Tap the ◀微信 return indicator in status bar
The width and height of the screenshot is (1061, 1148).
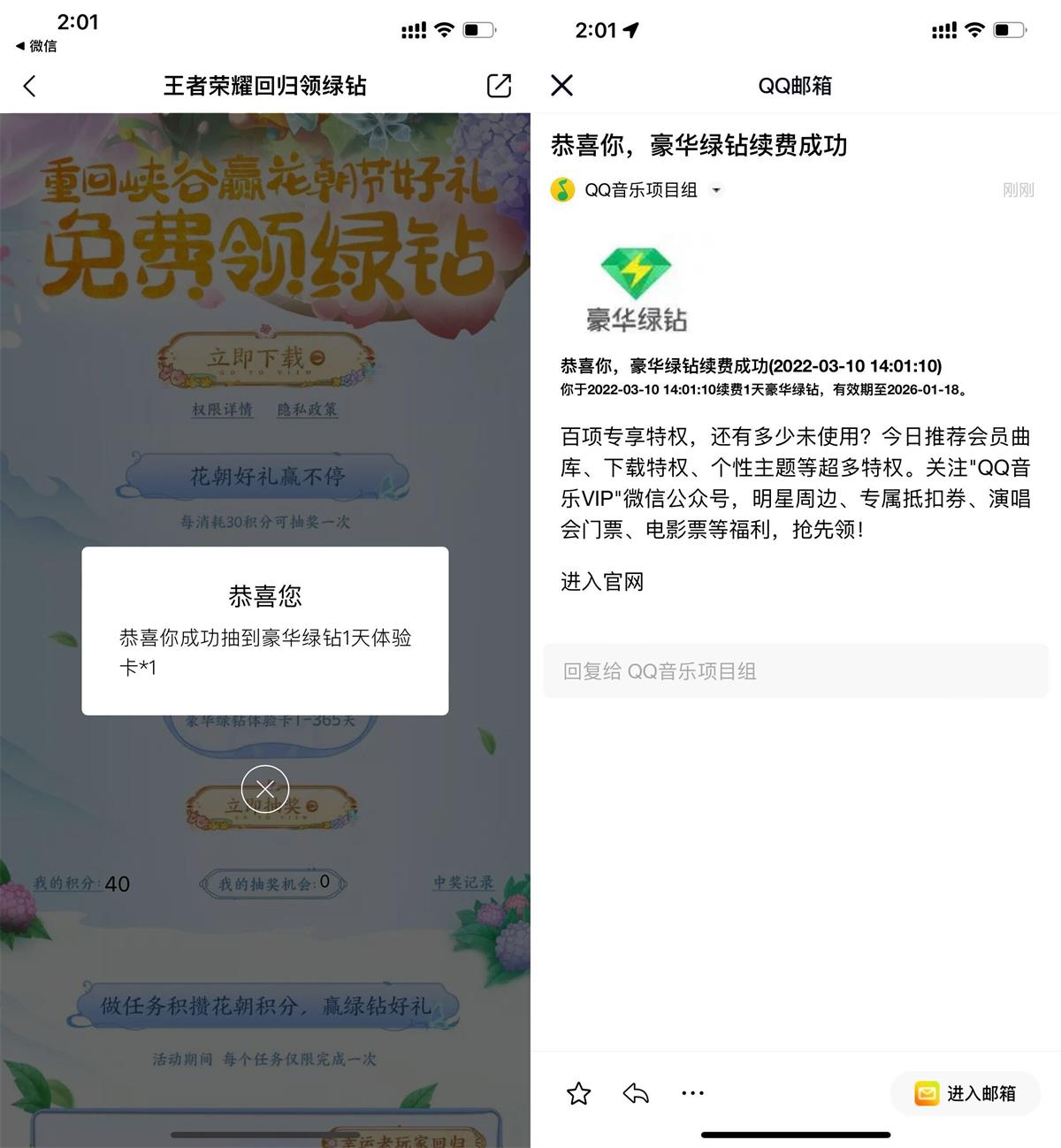tap(35, 46)
